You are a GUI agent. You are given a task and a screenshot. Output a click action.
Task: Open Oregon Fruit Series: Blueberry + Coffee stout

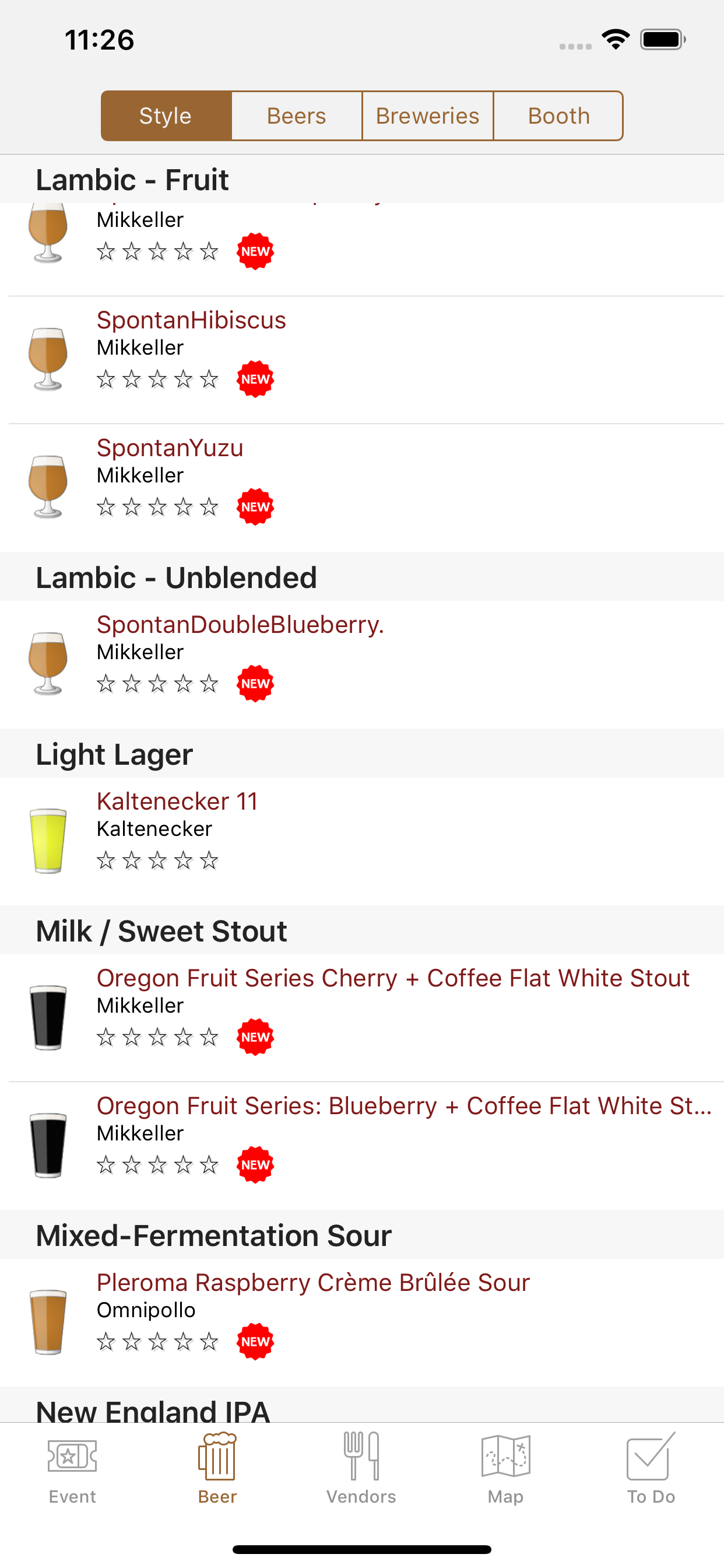(362, 1146)
